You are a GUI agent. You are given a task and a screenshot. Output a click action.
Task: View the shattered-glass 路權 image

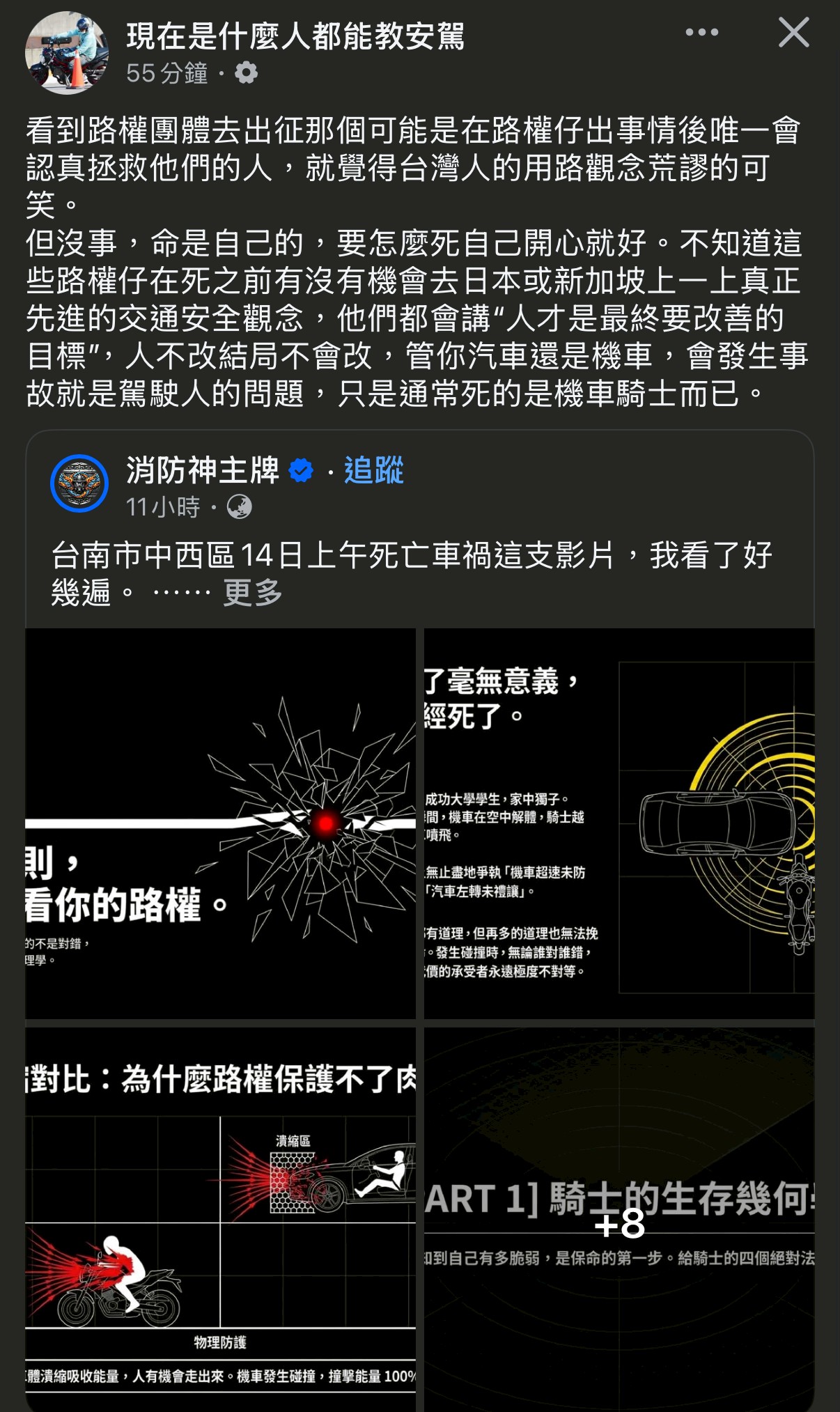[221, 823]
